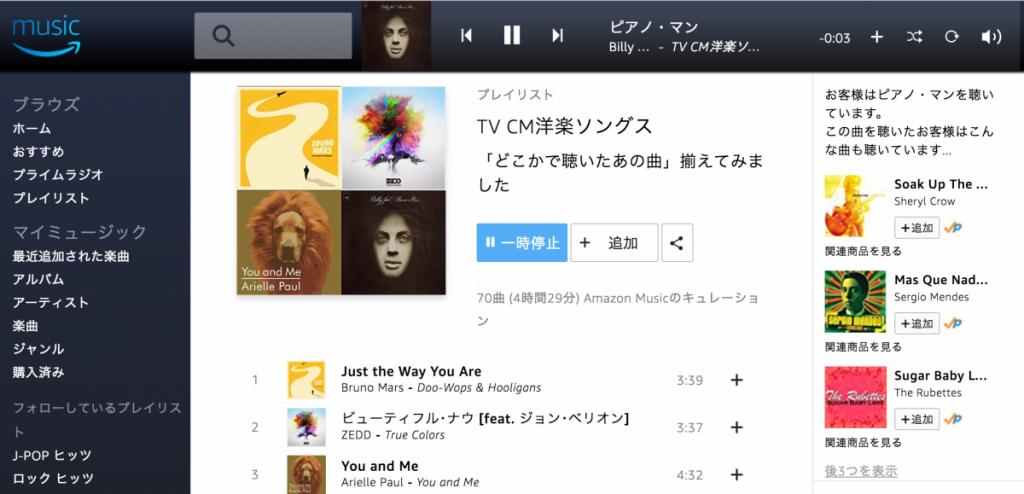Skip to the previous track
This screenshot has width=1024, height=494.
click(466, 36)
